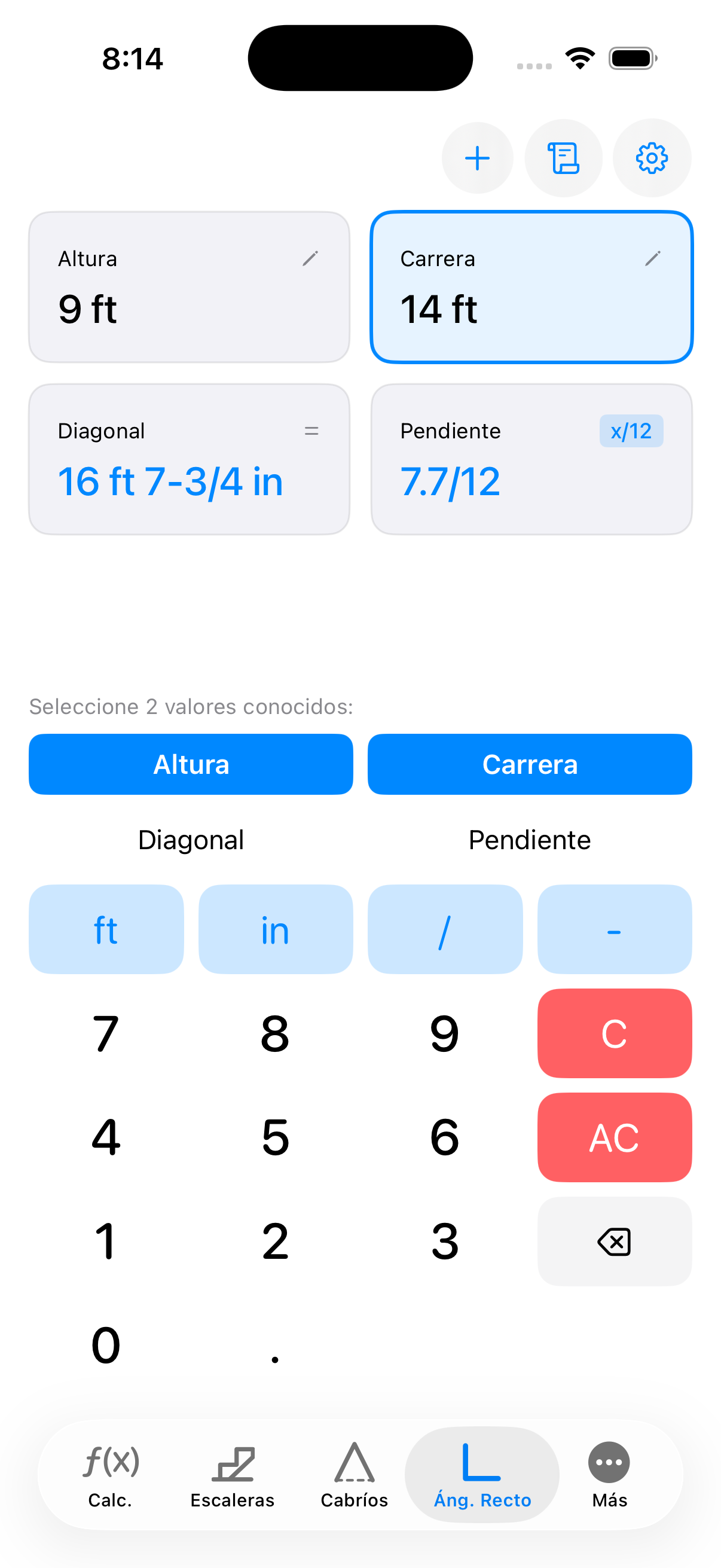This screenshot has height=1568, width=721.
Task: Enter digit 7 on the keypad
Action: pyautogui.click(x=106, y=1033)
